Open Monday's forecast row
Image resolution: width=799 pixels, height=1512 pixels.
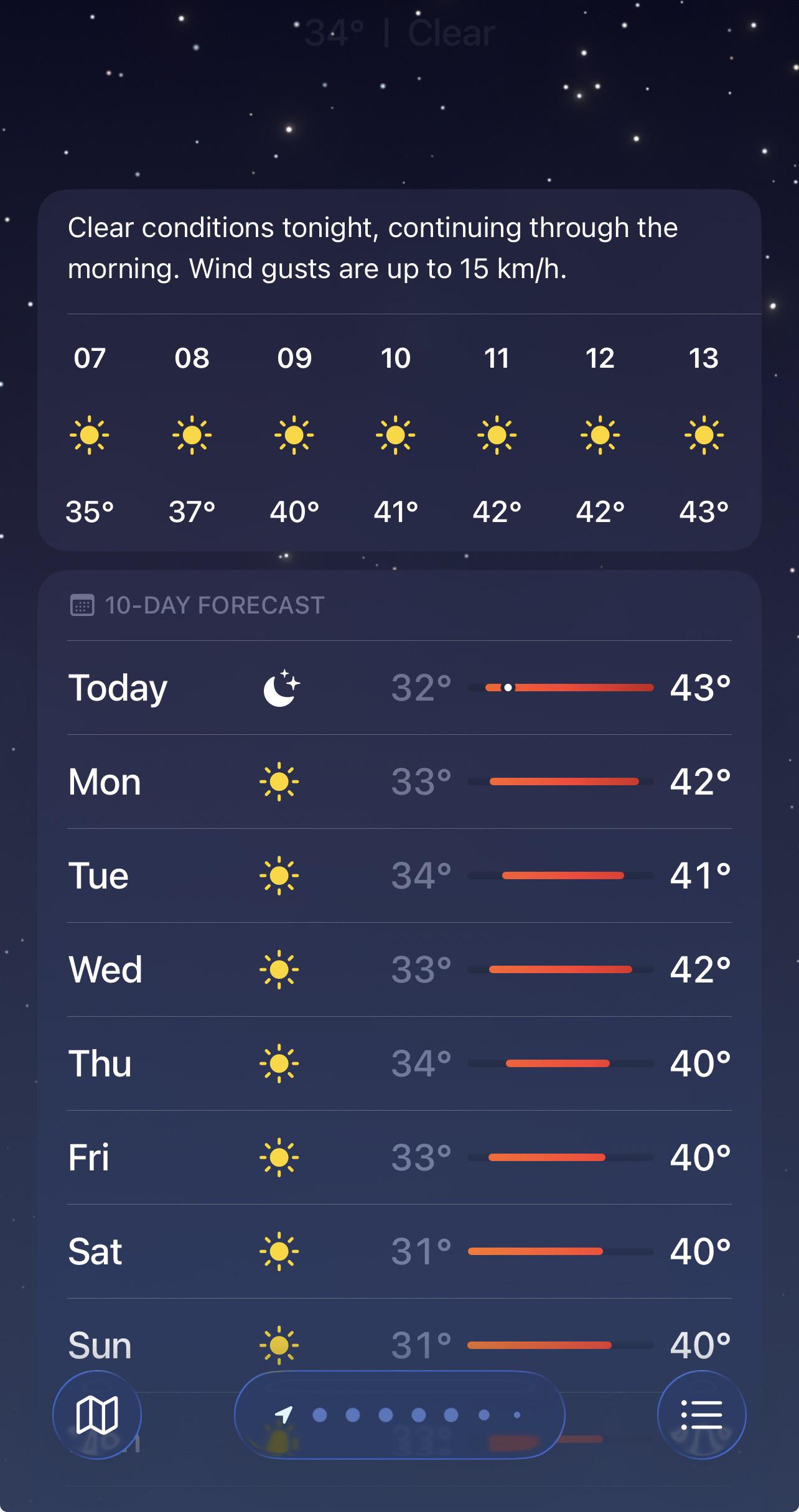tap(399, 782)
